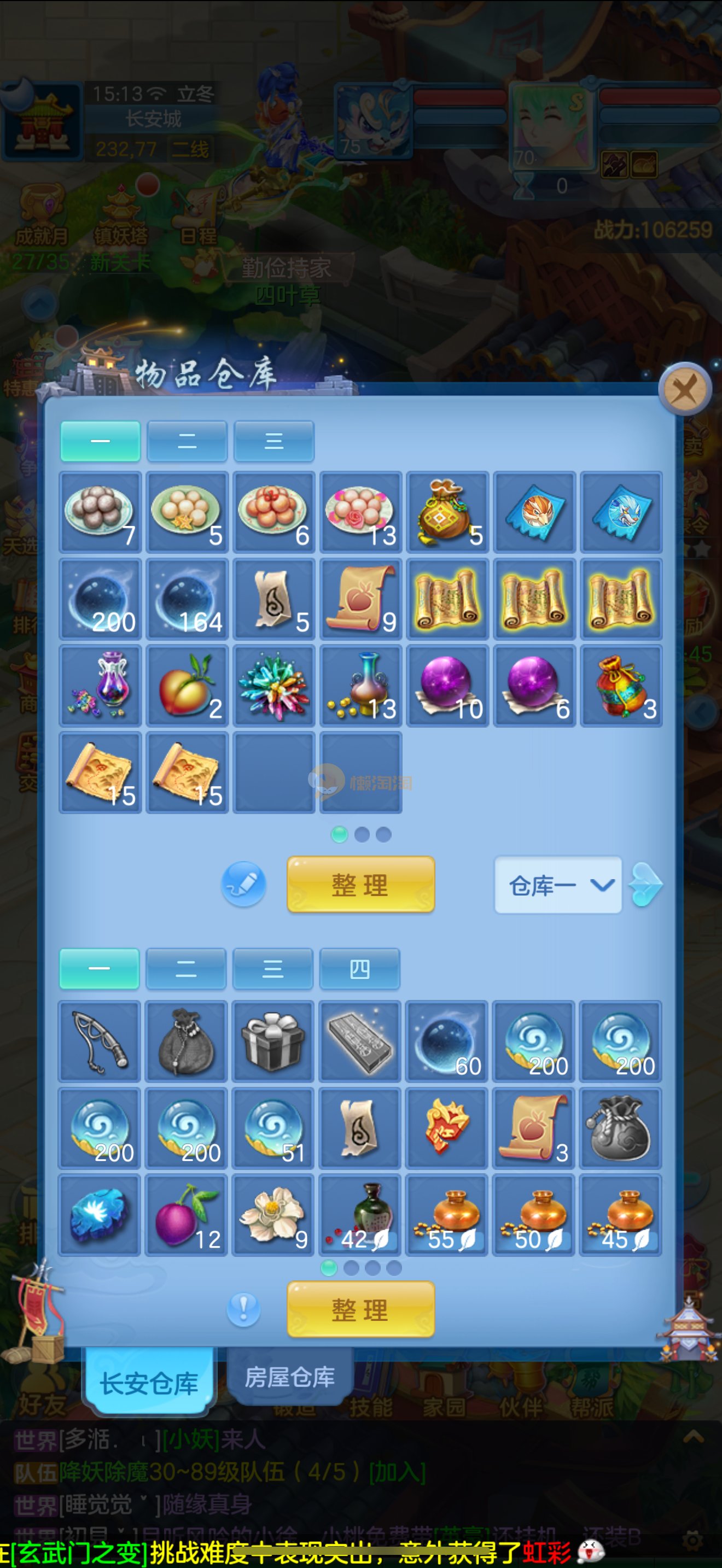Go to next warehouse with arrow
The height and width of the screenshot is (1568, 722).
click(646, 885)
